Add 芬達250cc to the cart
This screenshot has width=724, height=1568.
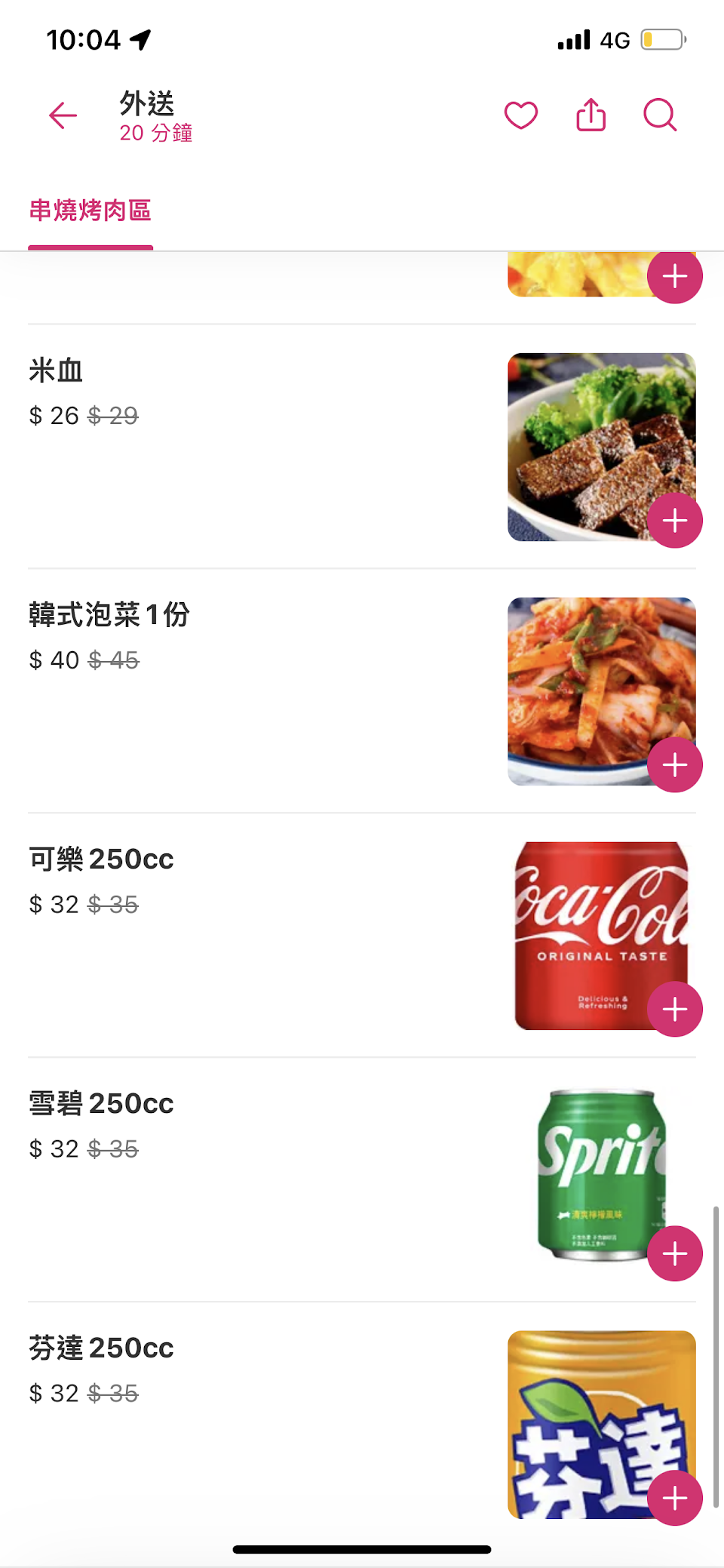pyautogui.click(x=675, y=1499)
